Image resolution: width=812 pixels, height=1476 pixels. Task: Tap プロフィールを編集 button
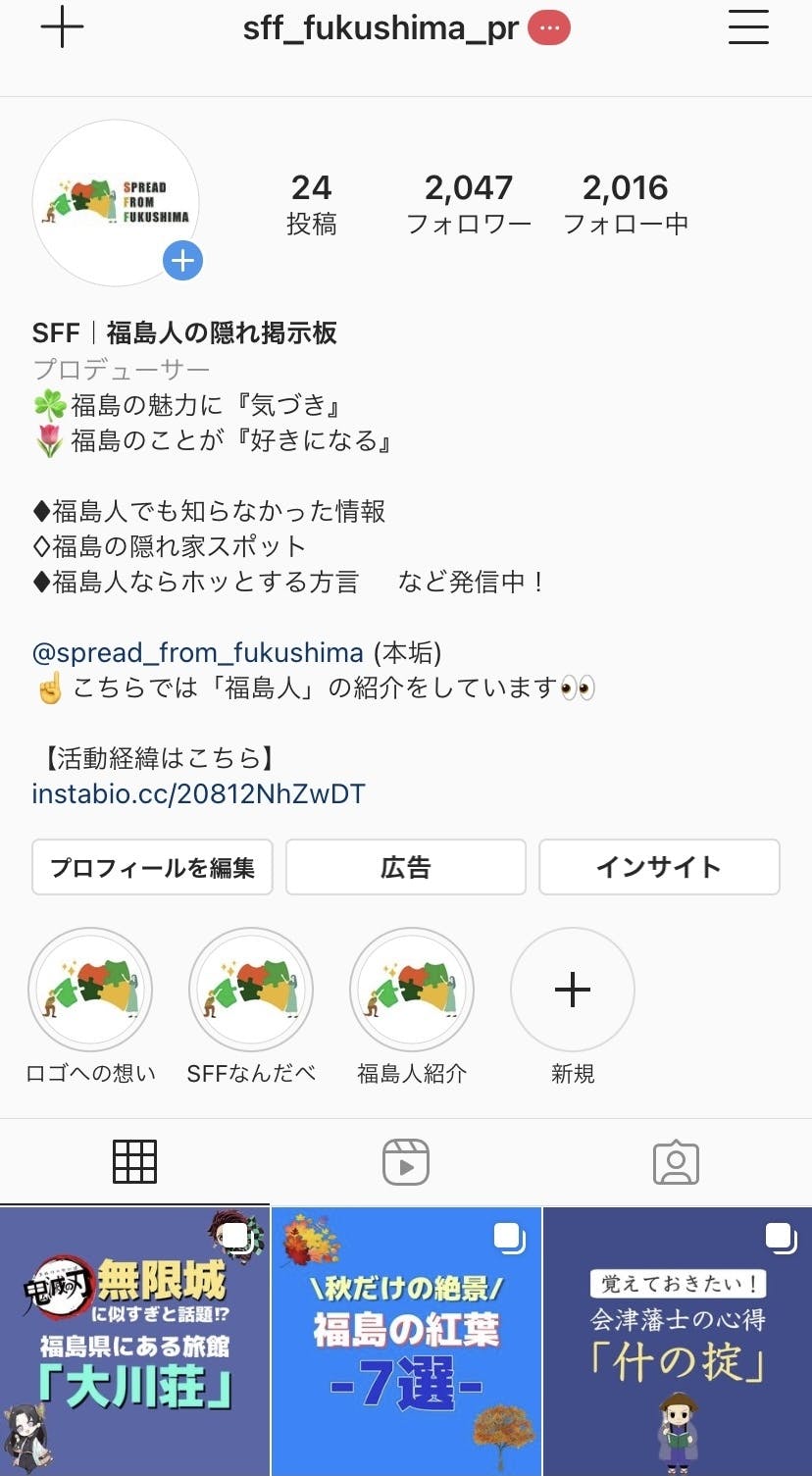152,867
